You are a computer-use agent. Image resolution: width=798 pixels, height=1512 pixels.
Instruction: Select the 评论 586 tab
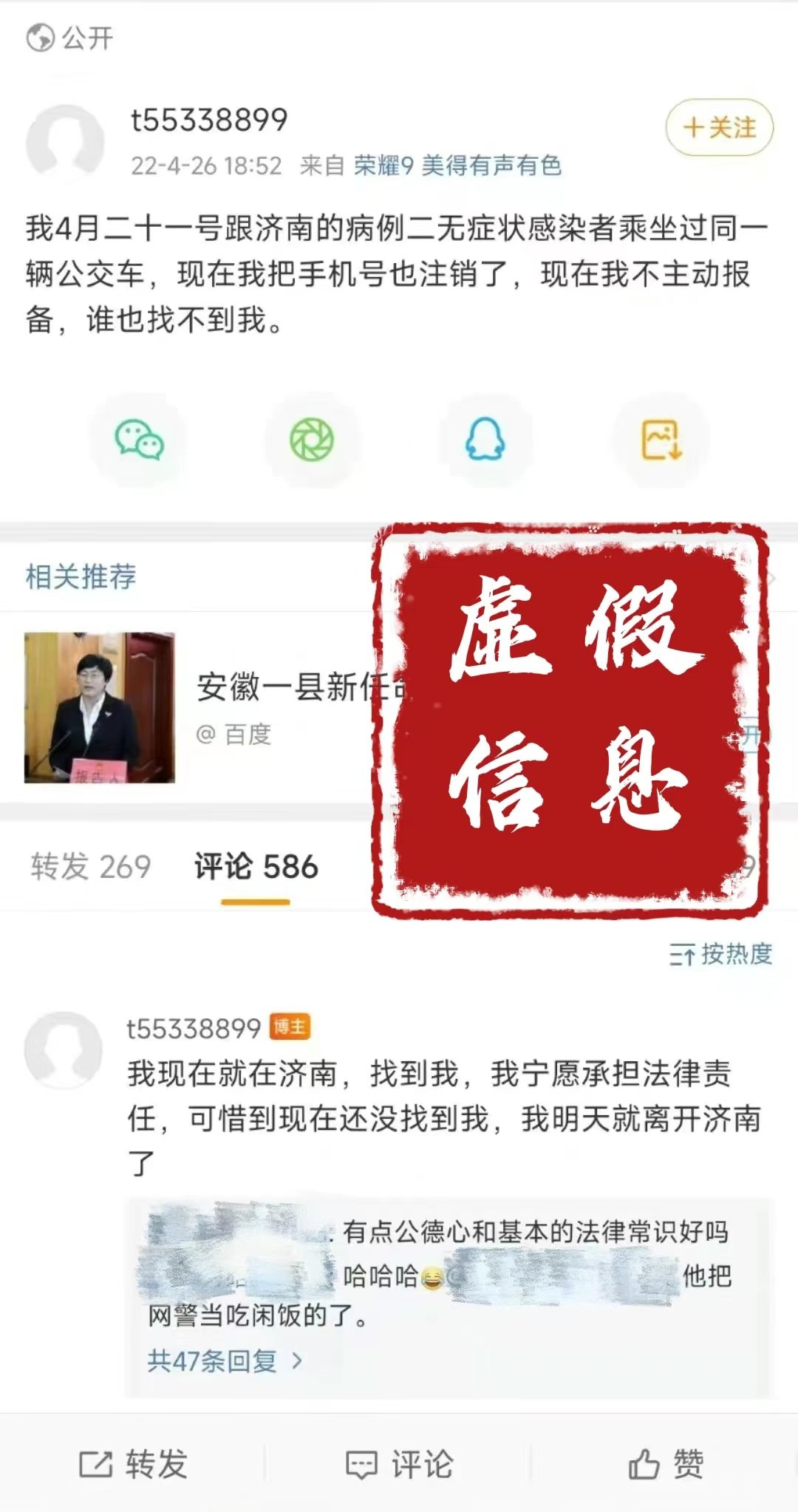point(256,867)
